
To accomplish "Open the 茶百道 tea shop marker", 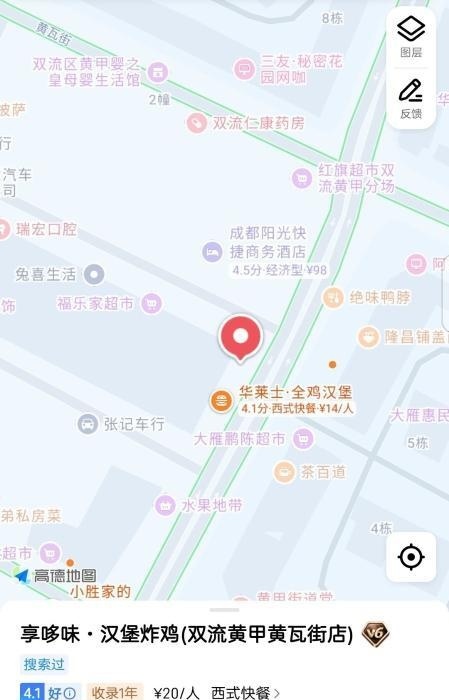I will tap(284, 472).
